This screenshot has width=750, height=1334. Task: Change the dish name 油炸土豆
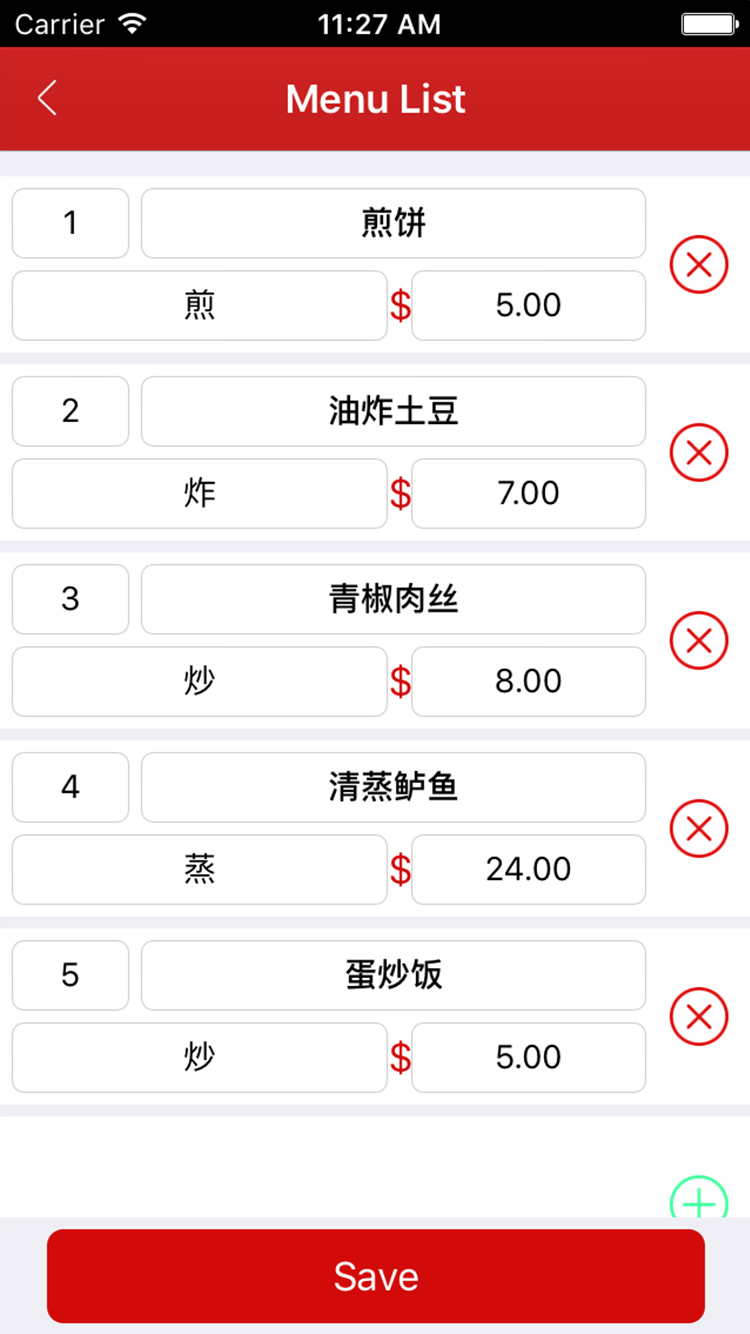coord(393,411)
